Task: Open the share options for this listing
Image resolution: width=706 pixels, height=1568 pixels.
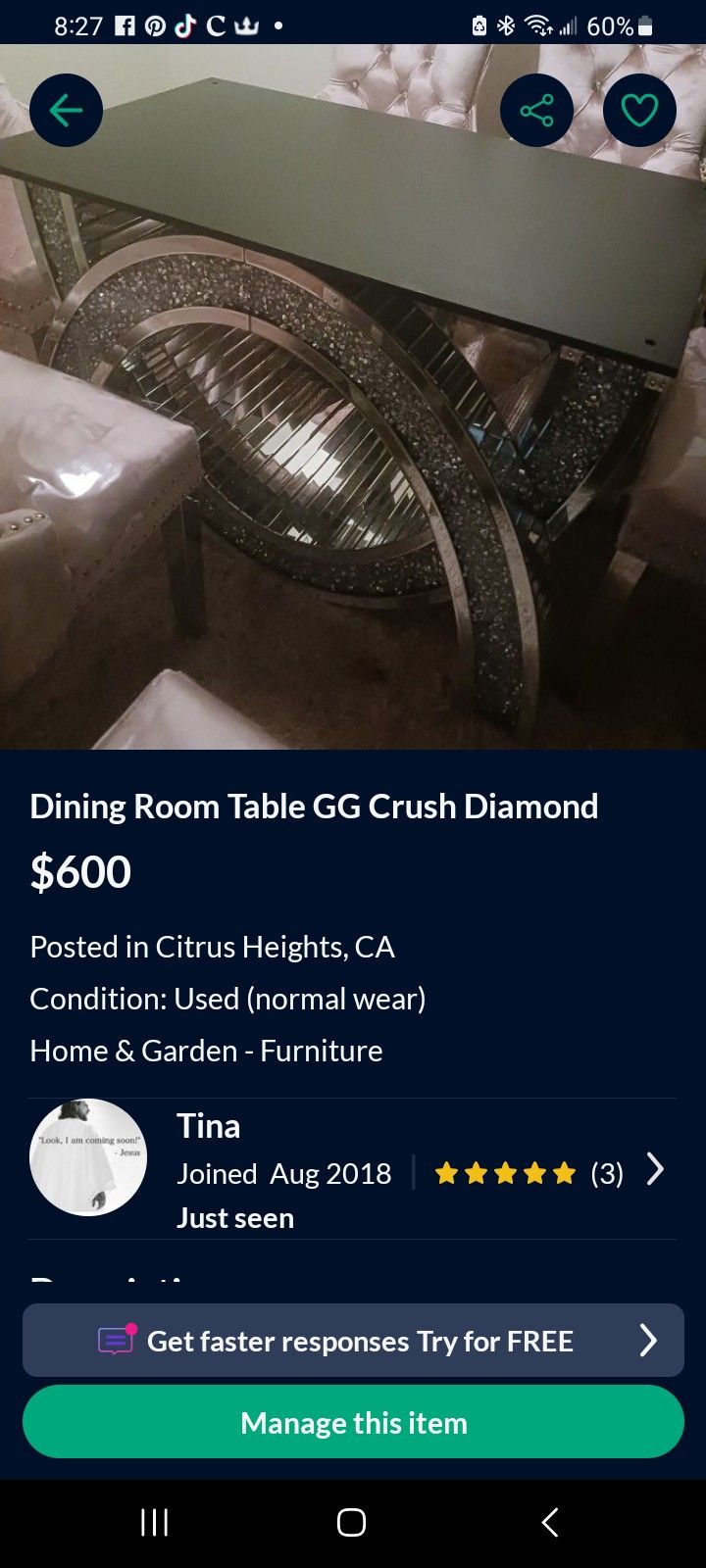Action: tap(536, 110)
